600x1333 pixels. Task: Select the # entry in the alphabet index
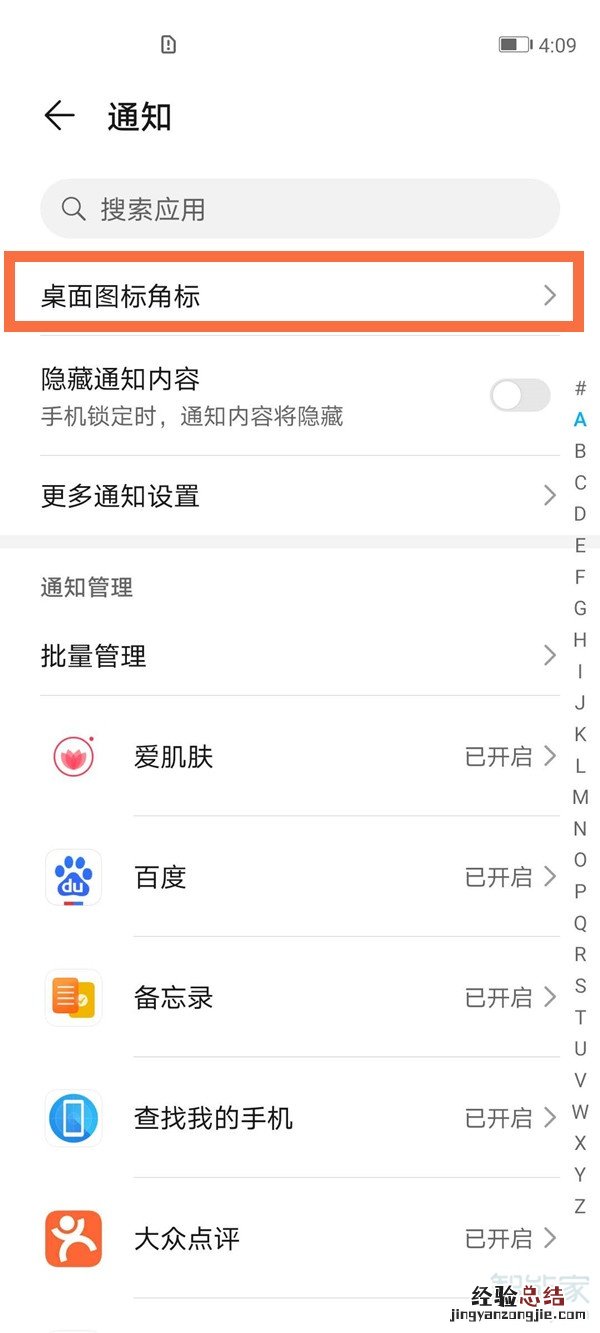coord(580,388)
